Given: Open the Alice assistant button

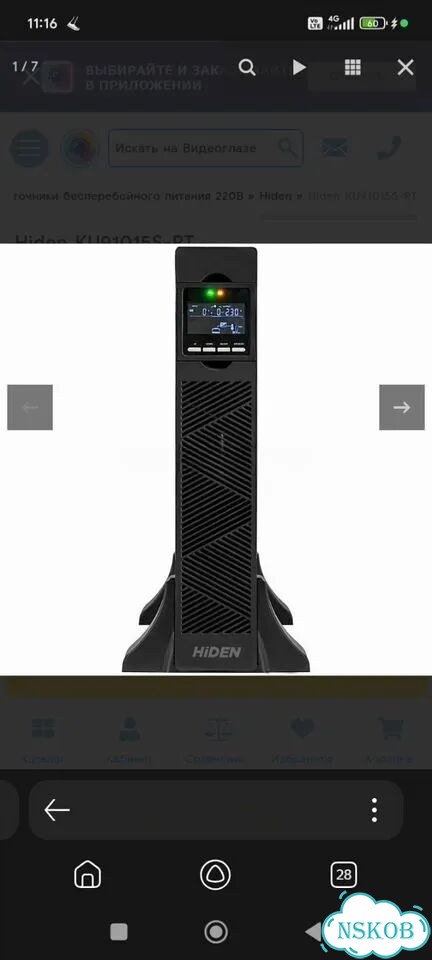Looking at the screenshot, I should pos(215,874).
